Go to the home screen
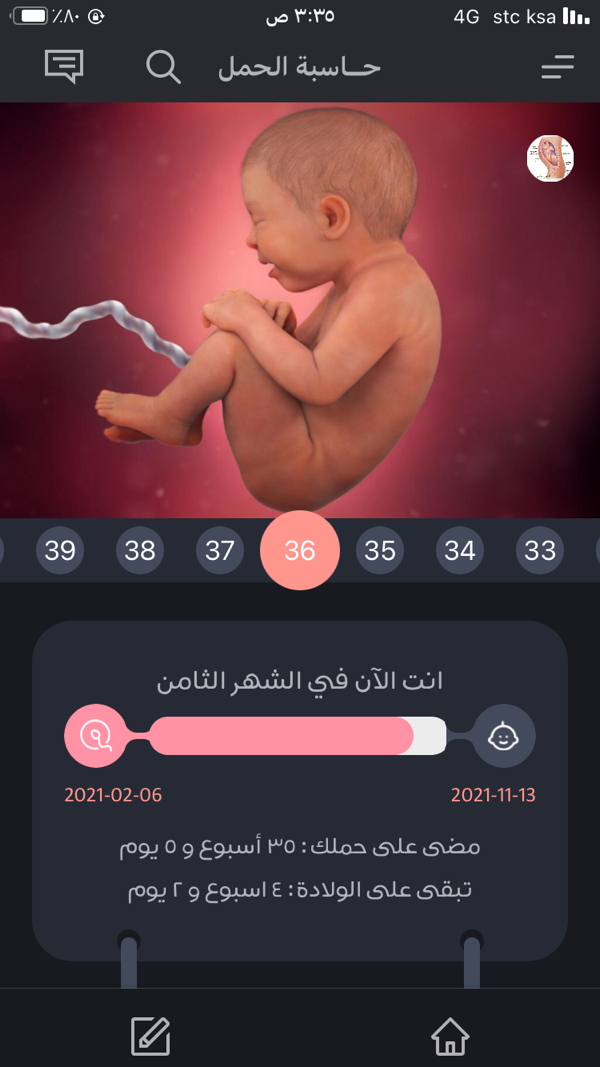 click(450, 1036)
